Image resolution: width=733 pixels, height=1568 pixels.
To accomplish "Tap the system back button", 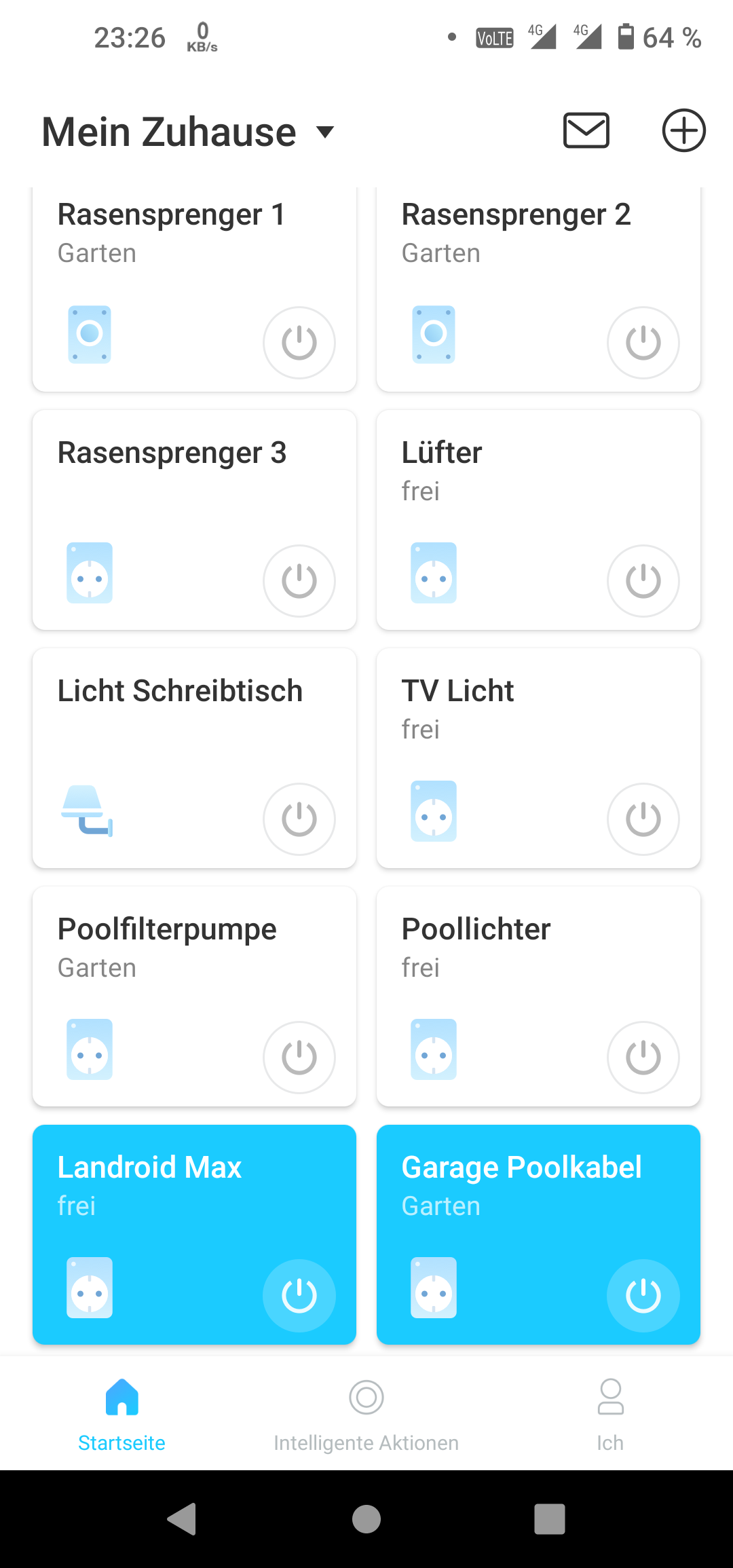I will 182,1519.
